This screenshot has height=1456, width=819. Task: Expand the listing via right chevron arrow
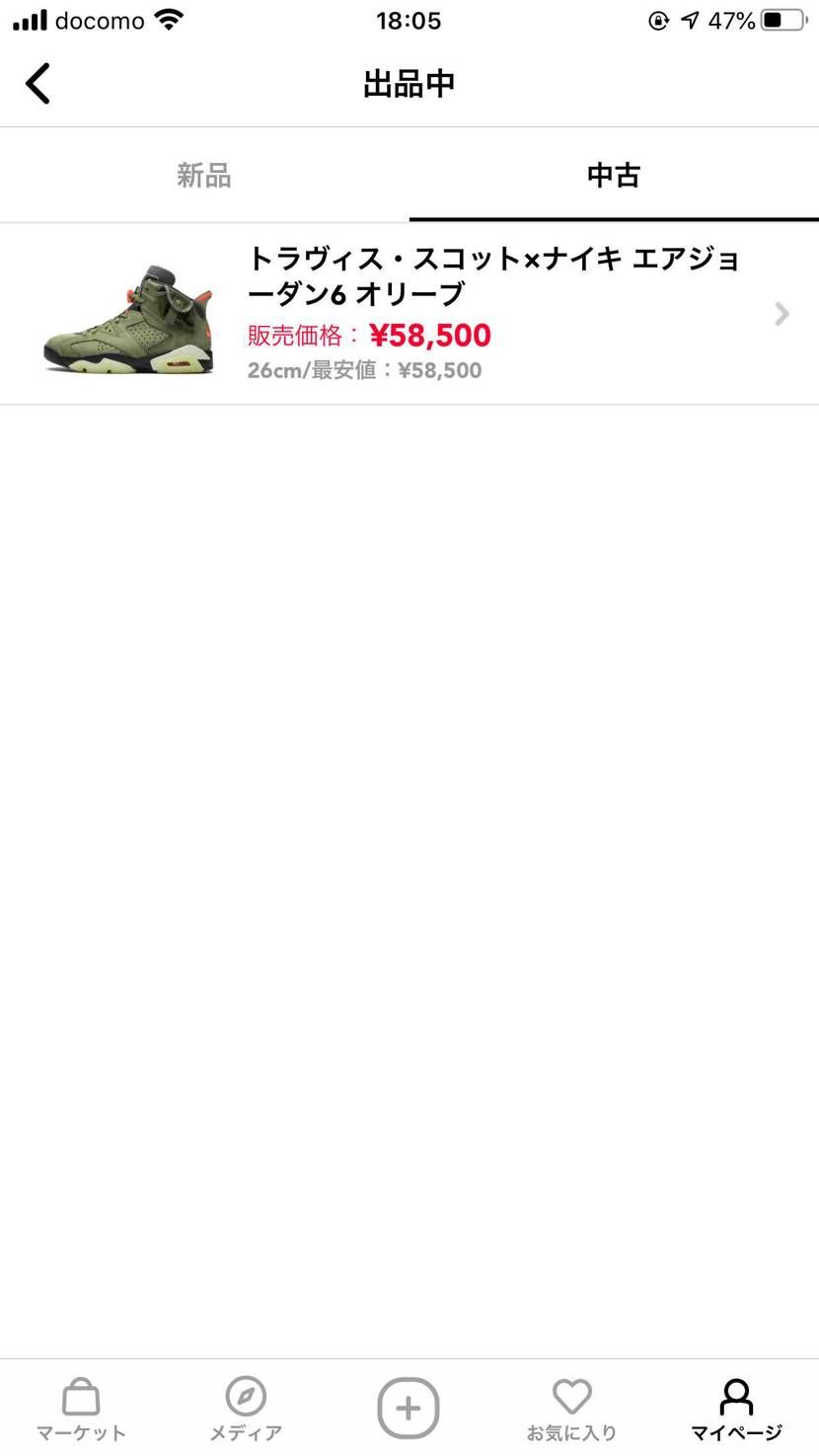pyautogui.click(x=781, y=313)
